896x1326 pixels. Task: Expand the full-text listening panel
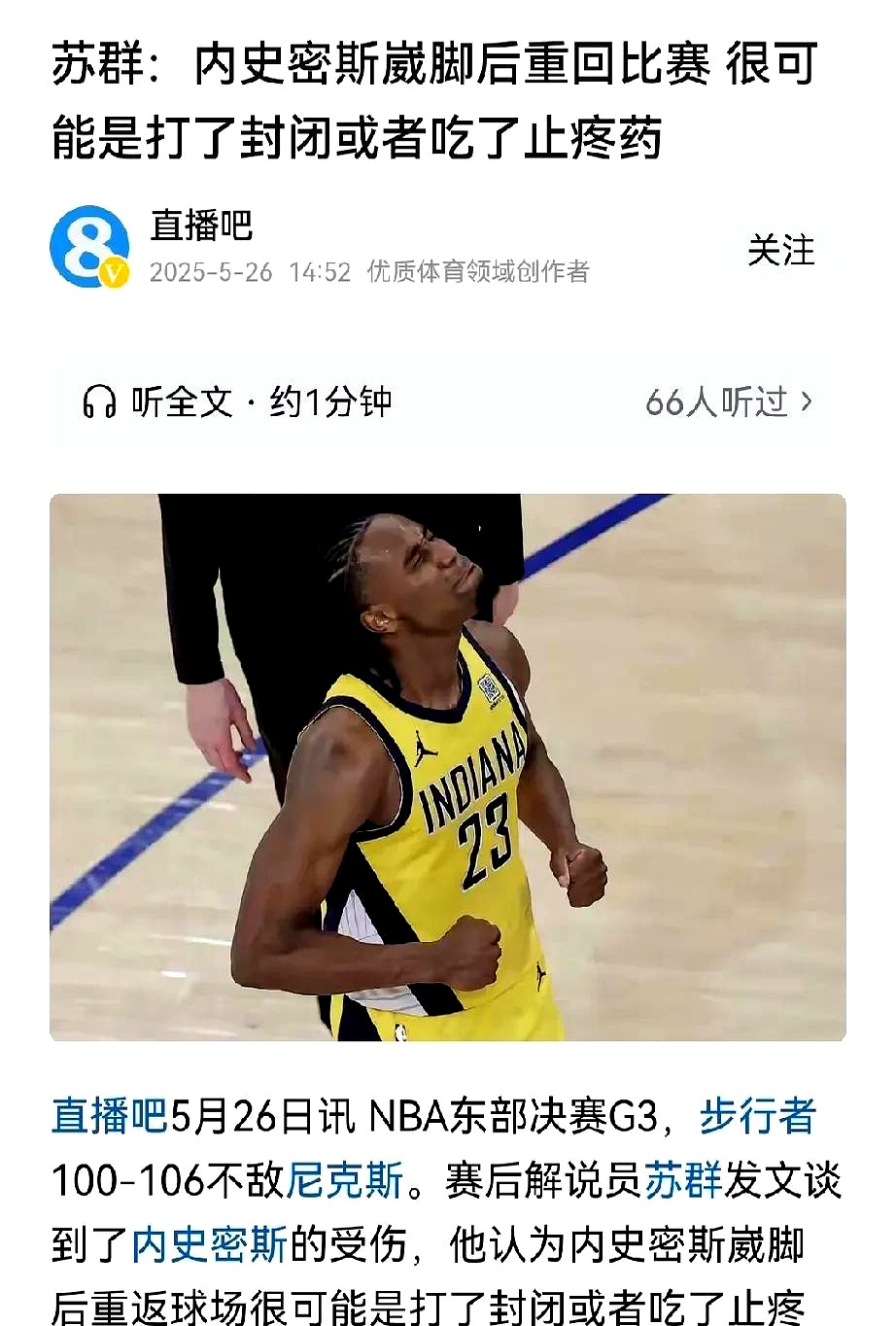coord(447,399)
